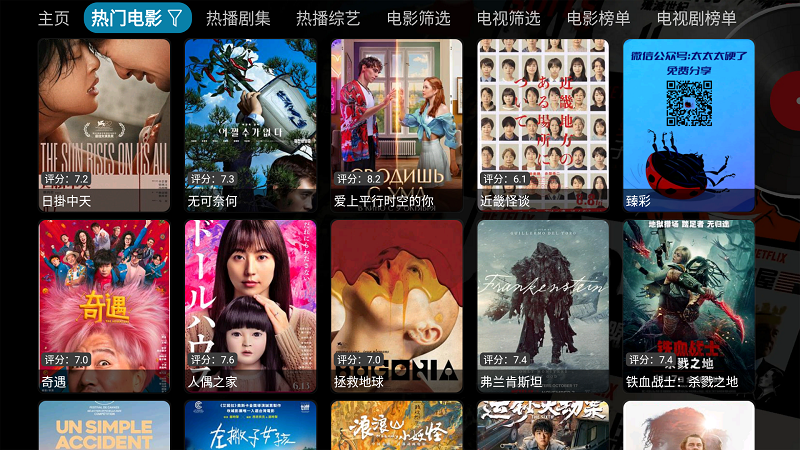The image size is (800, 450).
Task: Open the movie 奇遇
Action: pos(104,306)
